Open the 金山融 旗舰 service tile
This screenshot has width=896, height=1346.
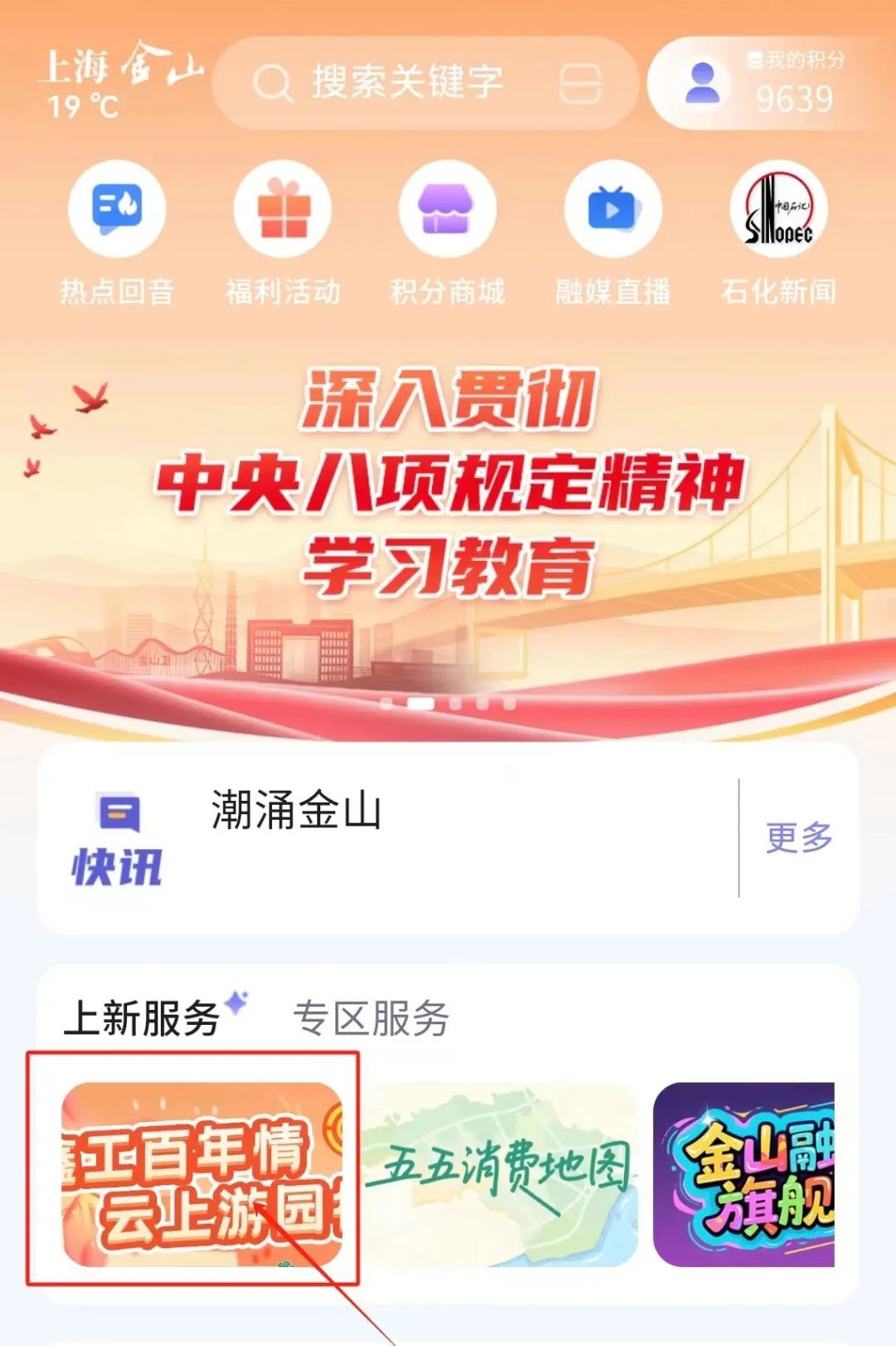click(x=743, y=1173)
